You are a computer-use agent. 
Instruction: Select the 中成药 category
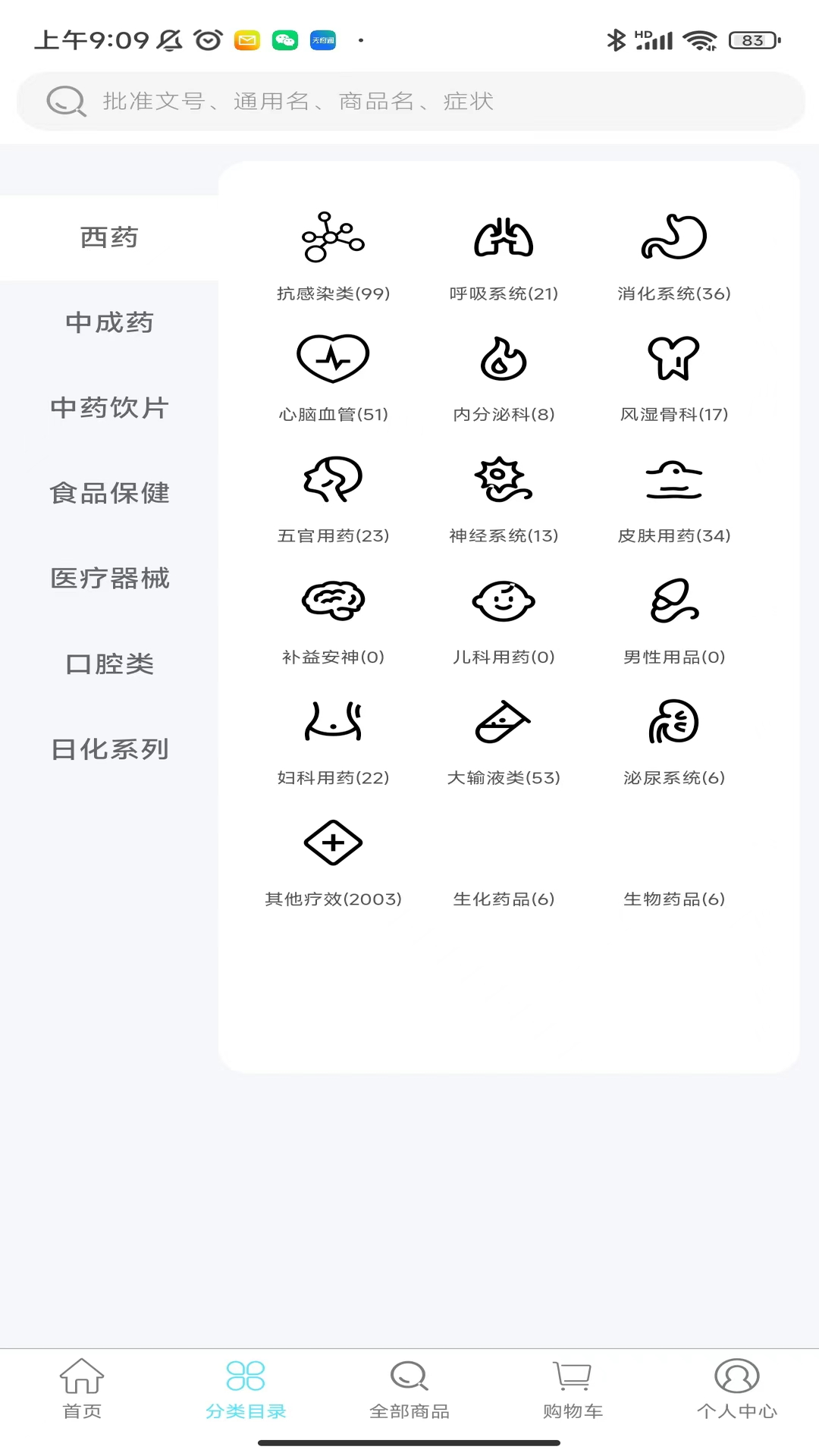click(x=109, y=323)
